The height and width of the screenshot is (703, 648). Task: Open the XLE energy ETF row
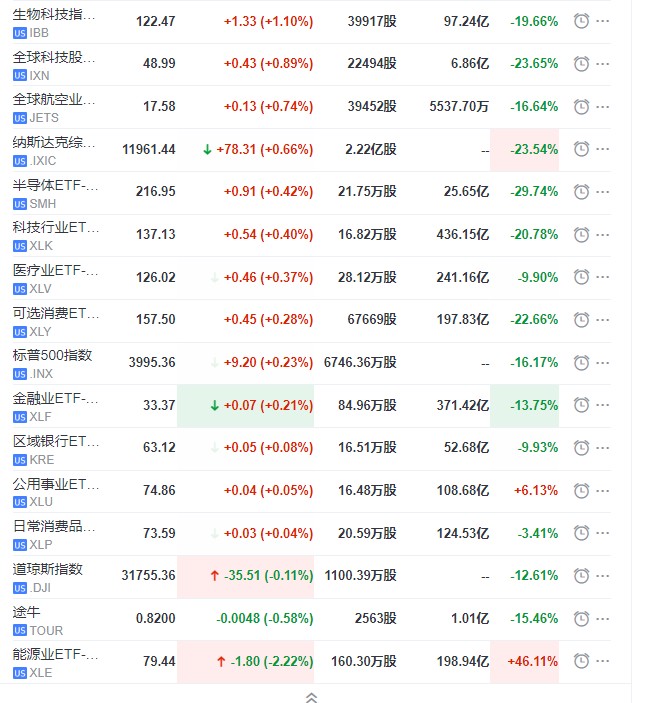tap(55, 663)
